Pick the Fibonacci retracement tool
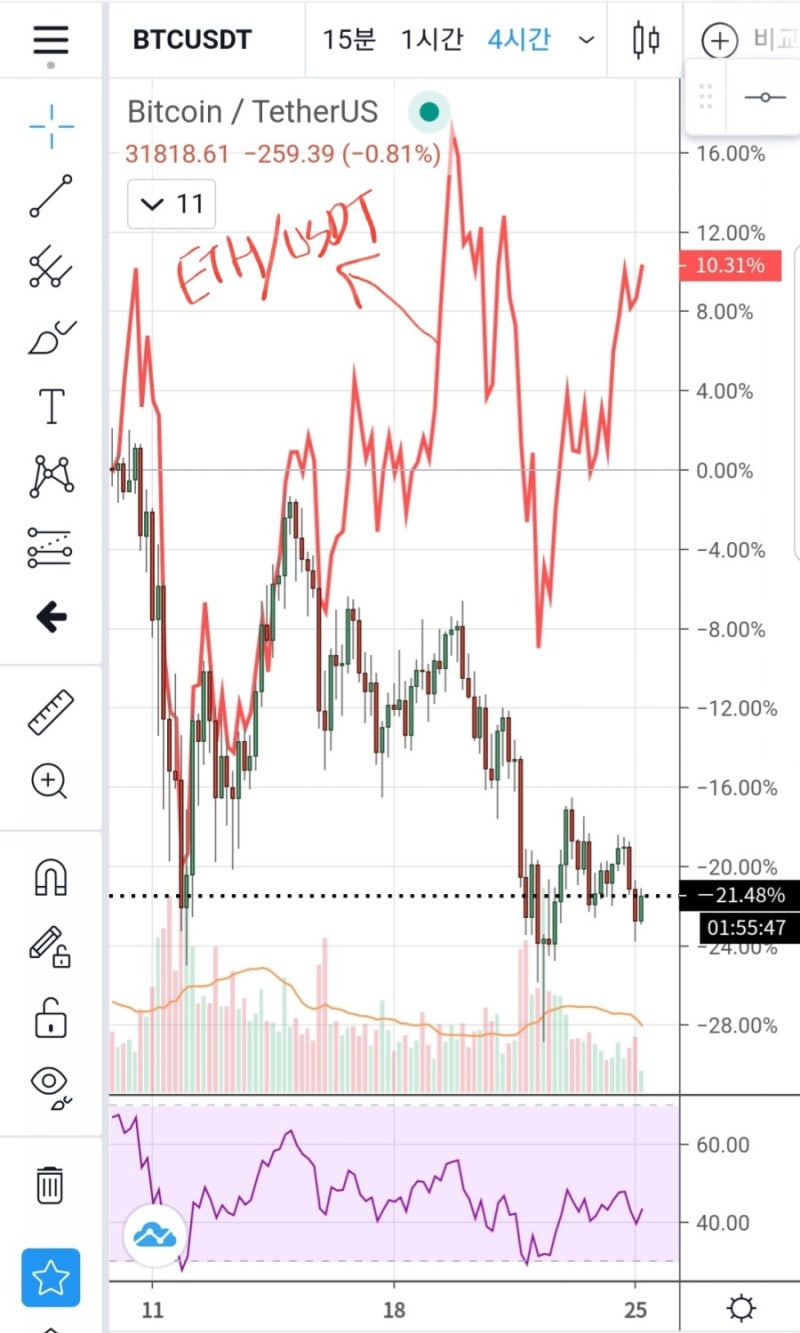 50,267
